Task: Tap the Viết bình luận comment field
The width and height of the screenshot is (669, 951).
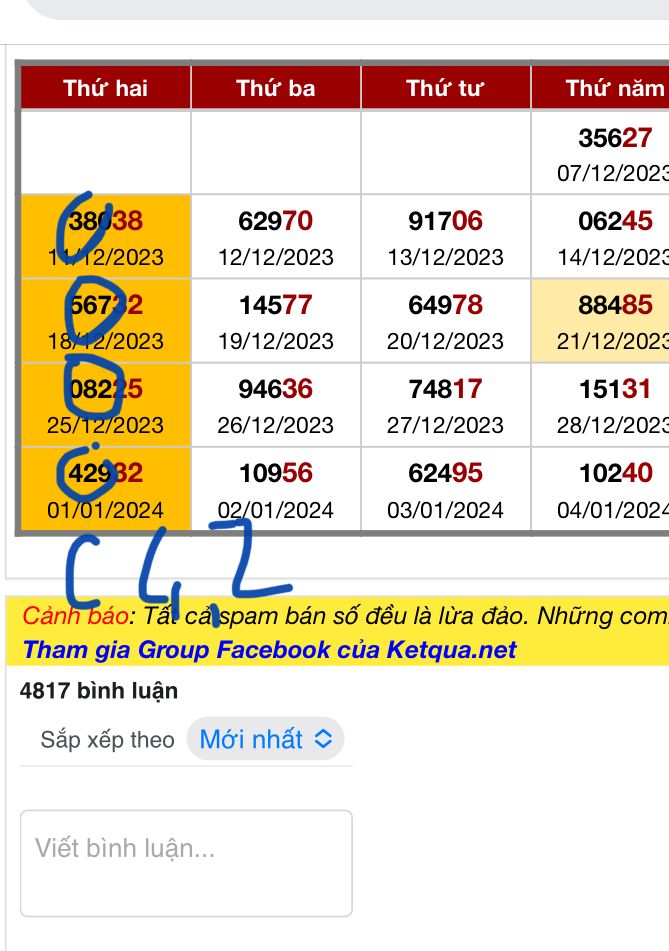Action: click(186, 862)
